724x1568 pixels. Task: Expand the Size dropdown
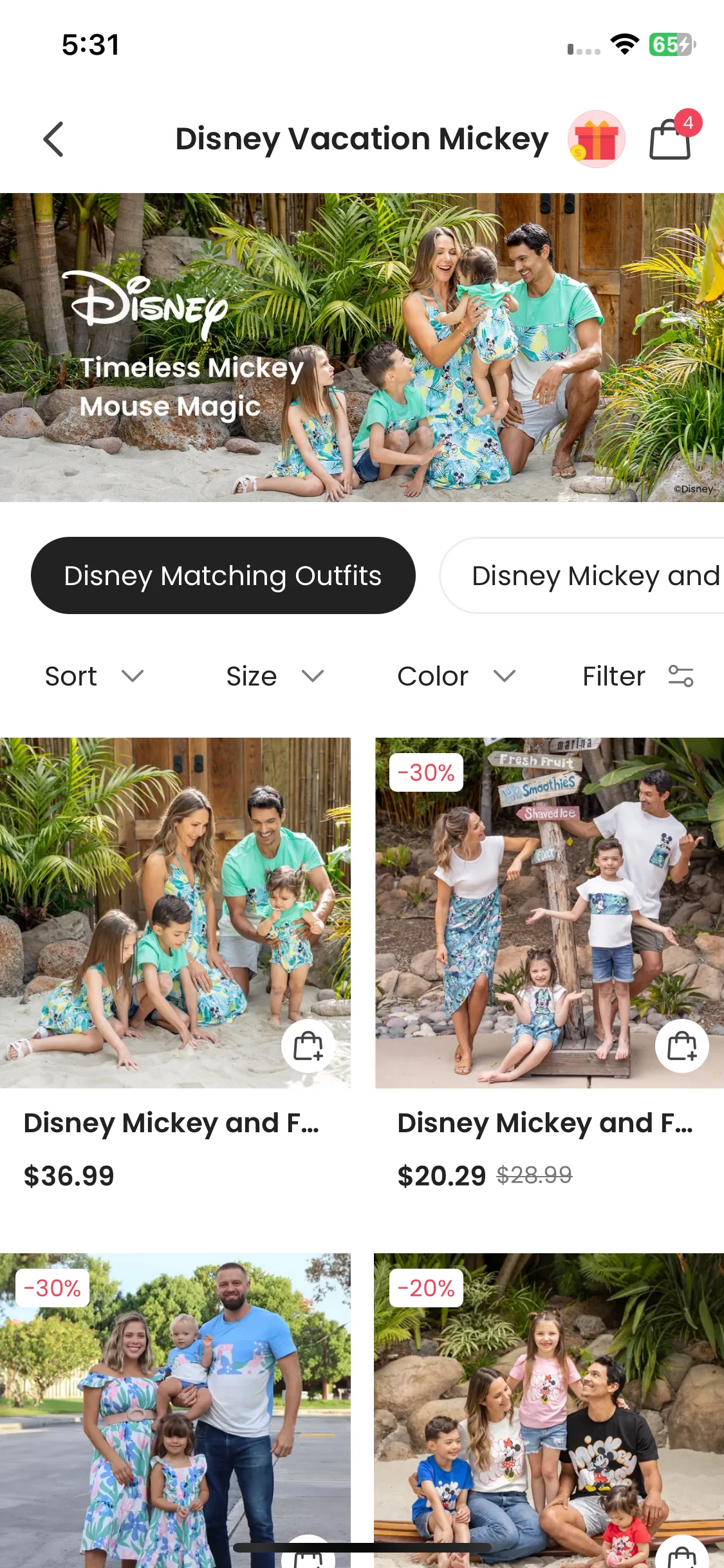click(x=275, y=677)
